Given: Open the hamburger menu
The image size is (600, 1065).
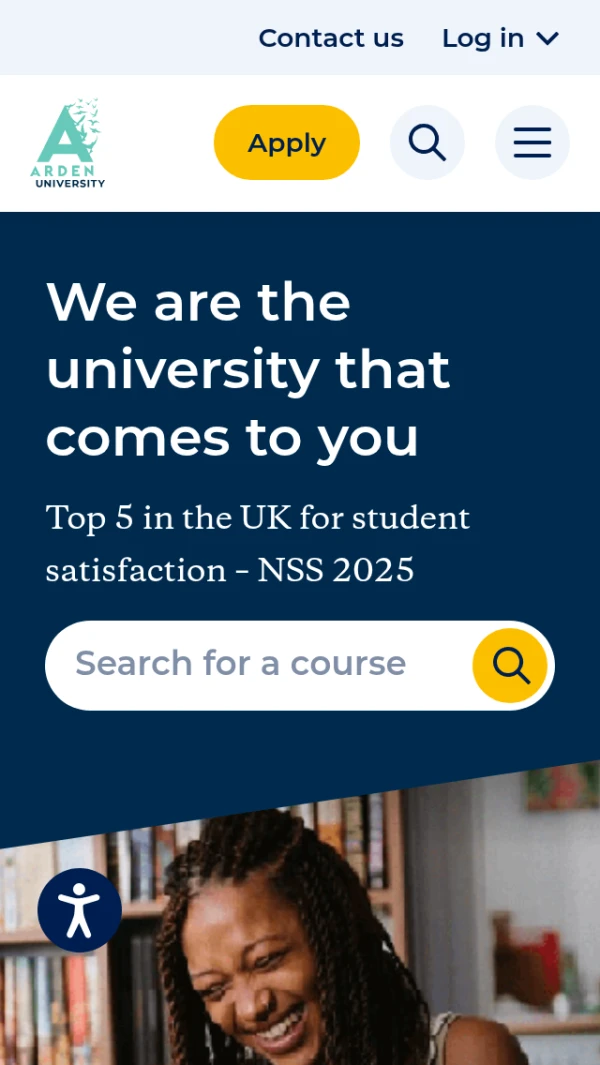Looking at the screenshot, I should point(532,143).
